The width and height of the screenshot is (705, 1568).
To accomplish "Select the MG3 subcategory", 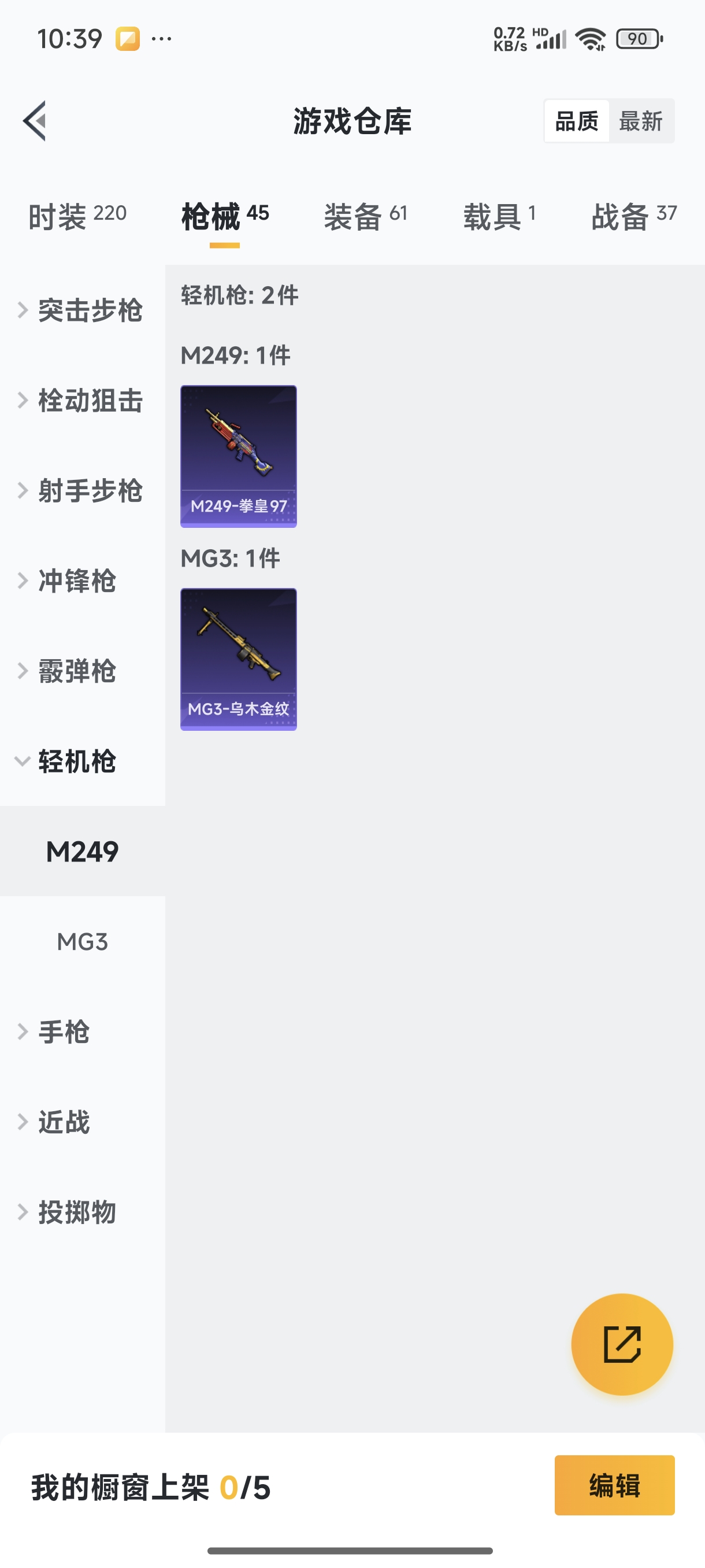I will point(82,942).
